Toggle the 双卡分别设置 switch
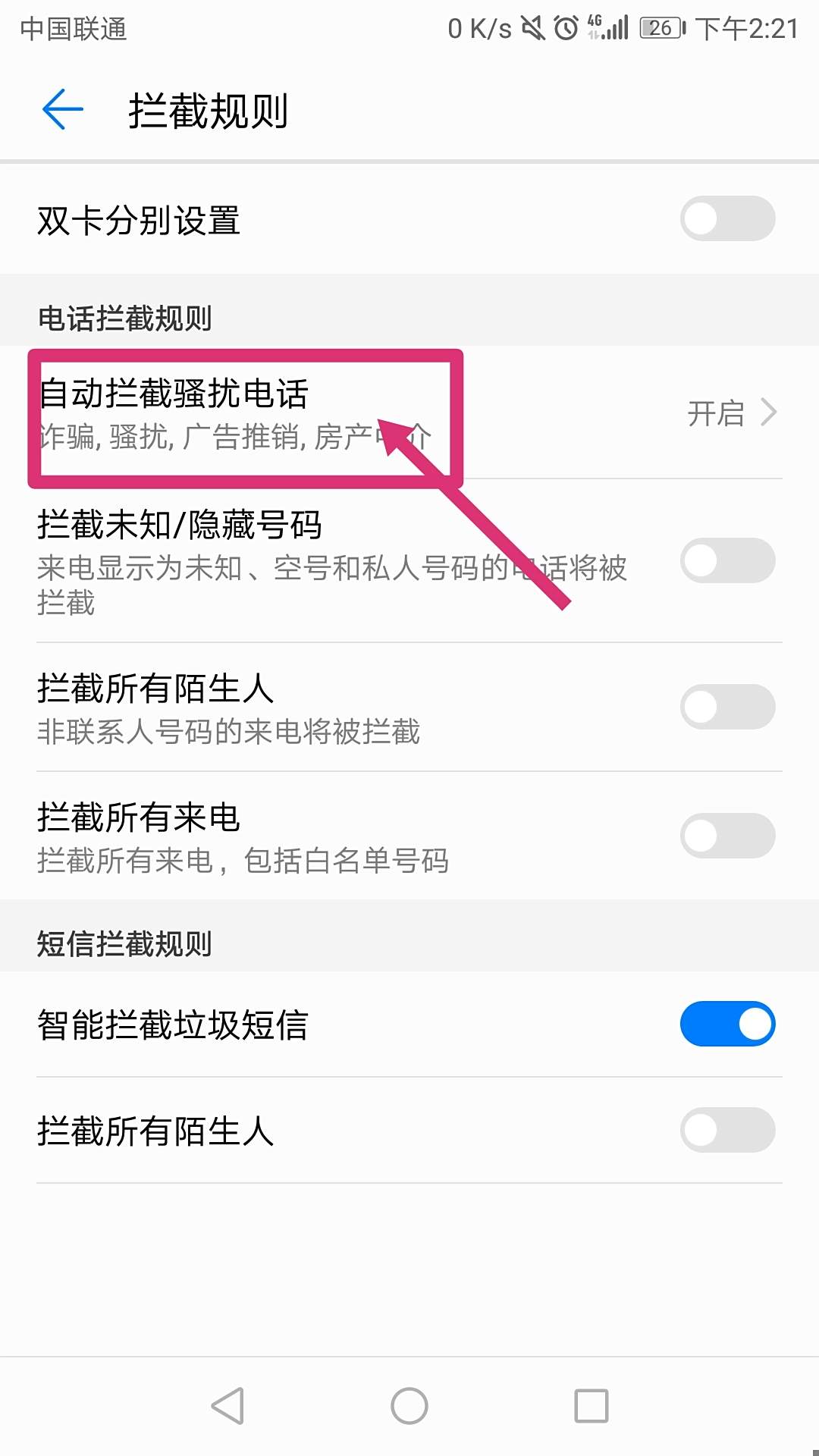Image resolution: width=819 pixels, height=1456 pixels. pos(727,219)
